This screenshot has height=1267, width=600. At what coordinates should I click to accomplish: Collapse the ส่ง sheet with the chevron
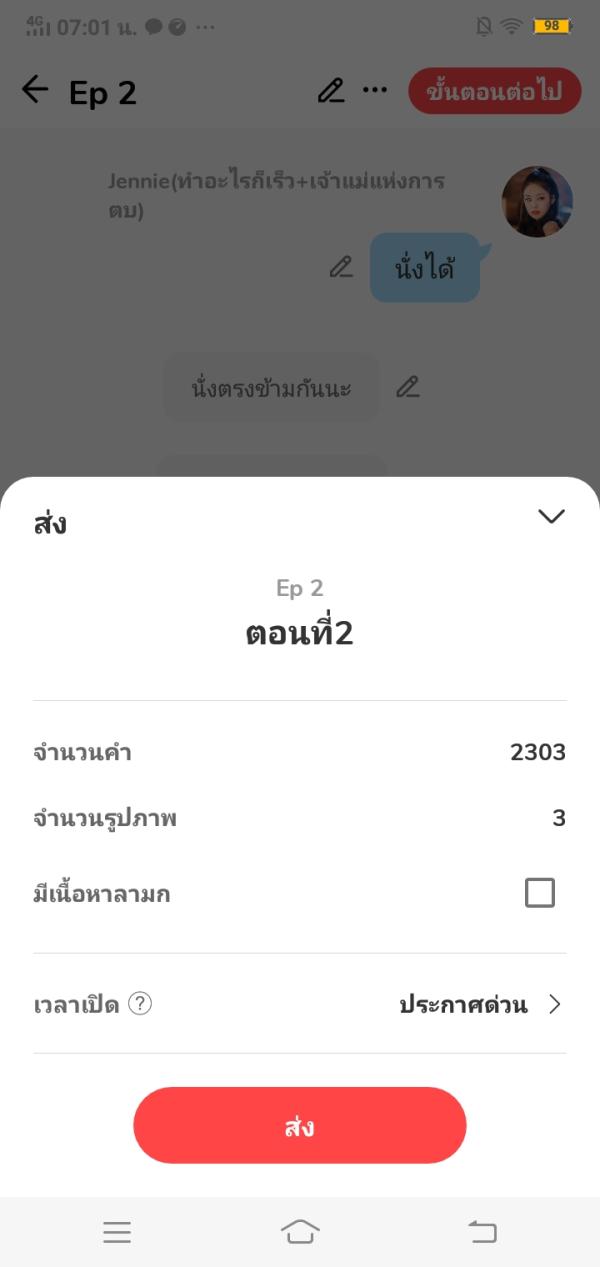click(551, 516)
